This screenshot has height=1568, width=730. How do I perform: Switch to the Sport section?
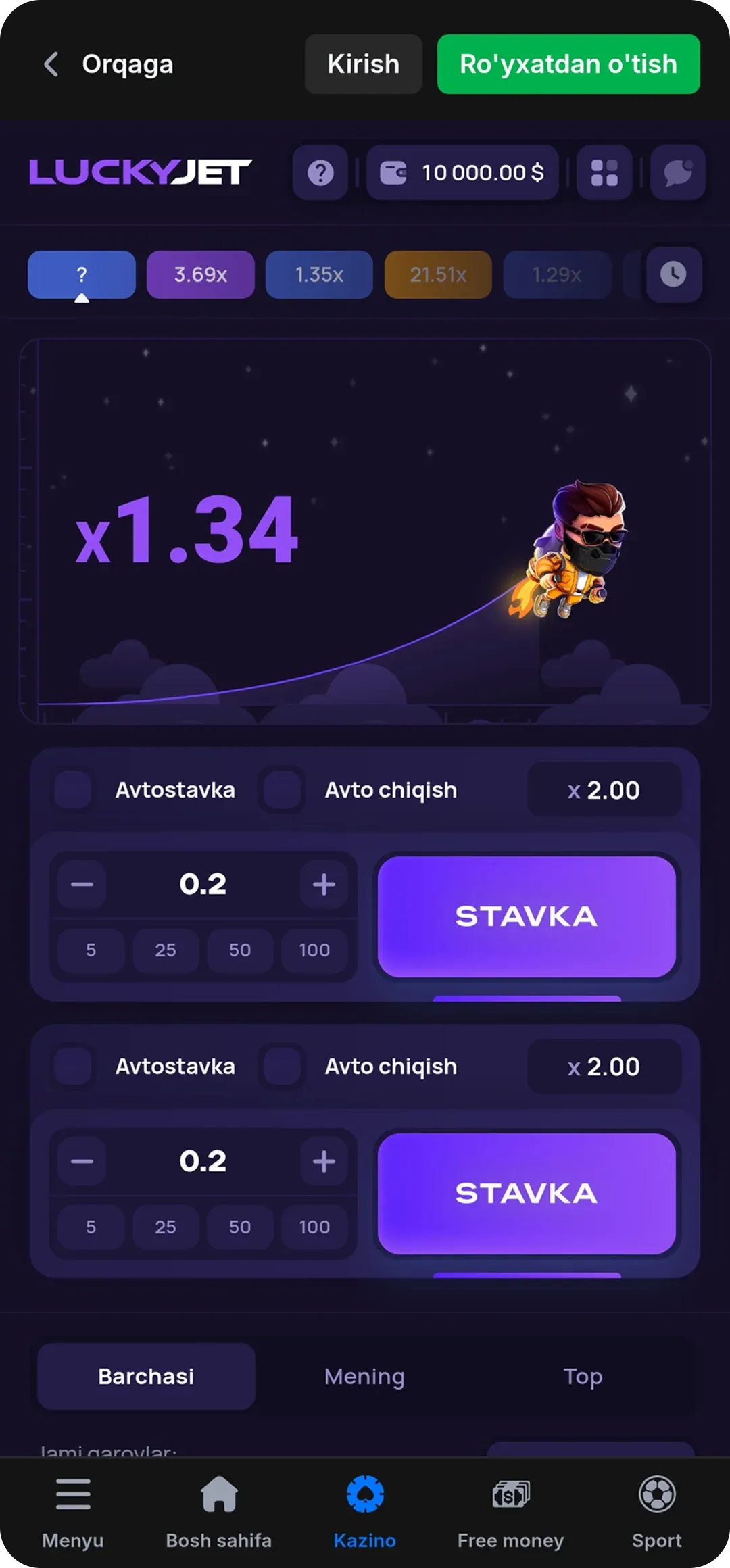coord(656,1513)
